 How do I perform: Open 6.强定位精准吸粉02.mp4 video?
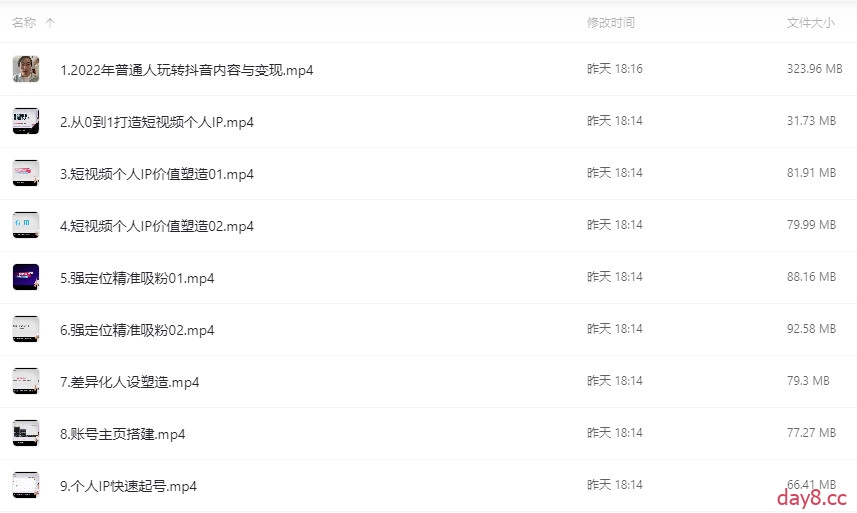(136, 330)
